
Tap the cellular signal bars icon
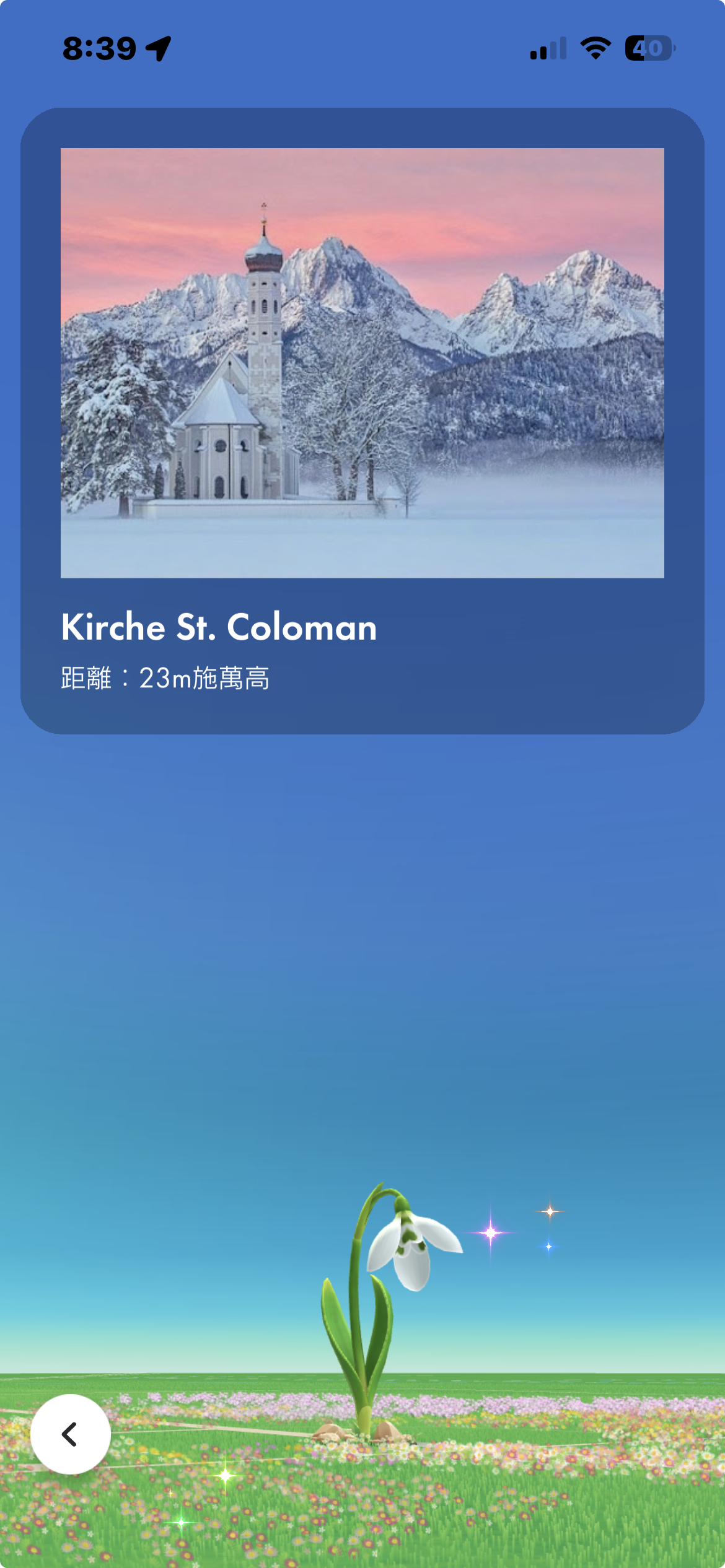548,49
